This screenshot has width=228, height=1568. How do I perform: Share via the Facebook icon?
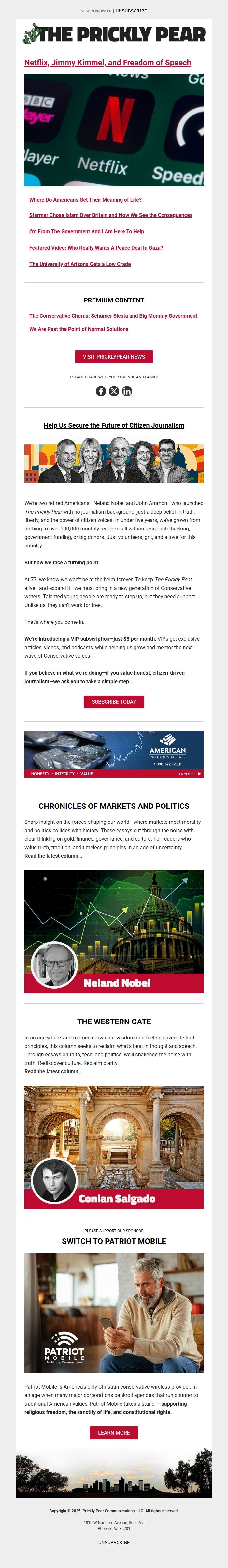coord(101,391)
